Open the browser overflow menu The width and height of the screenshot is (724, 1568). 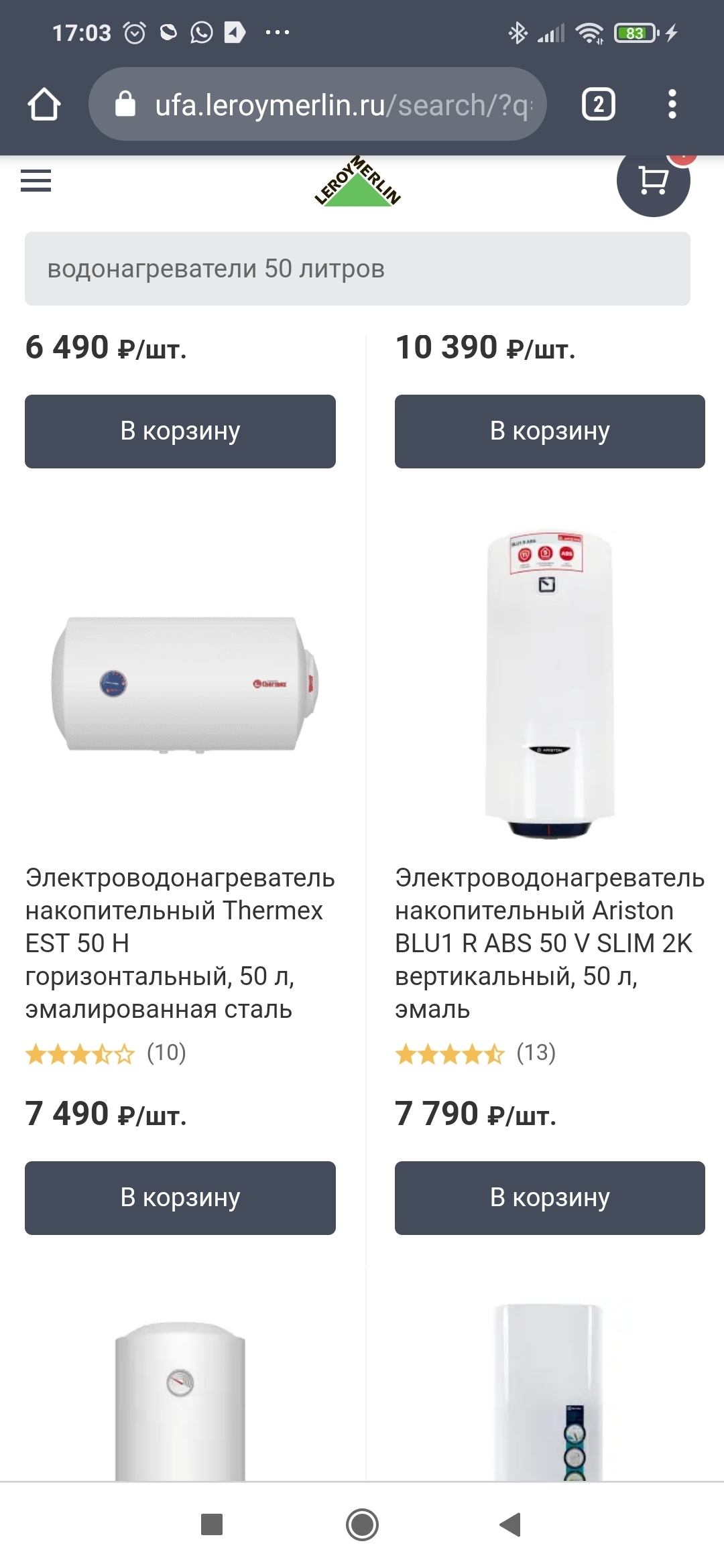tap(672, 105)
